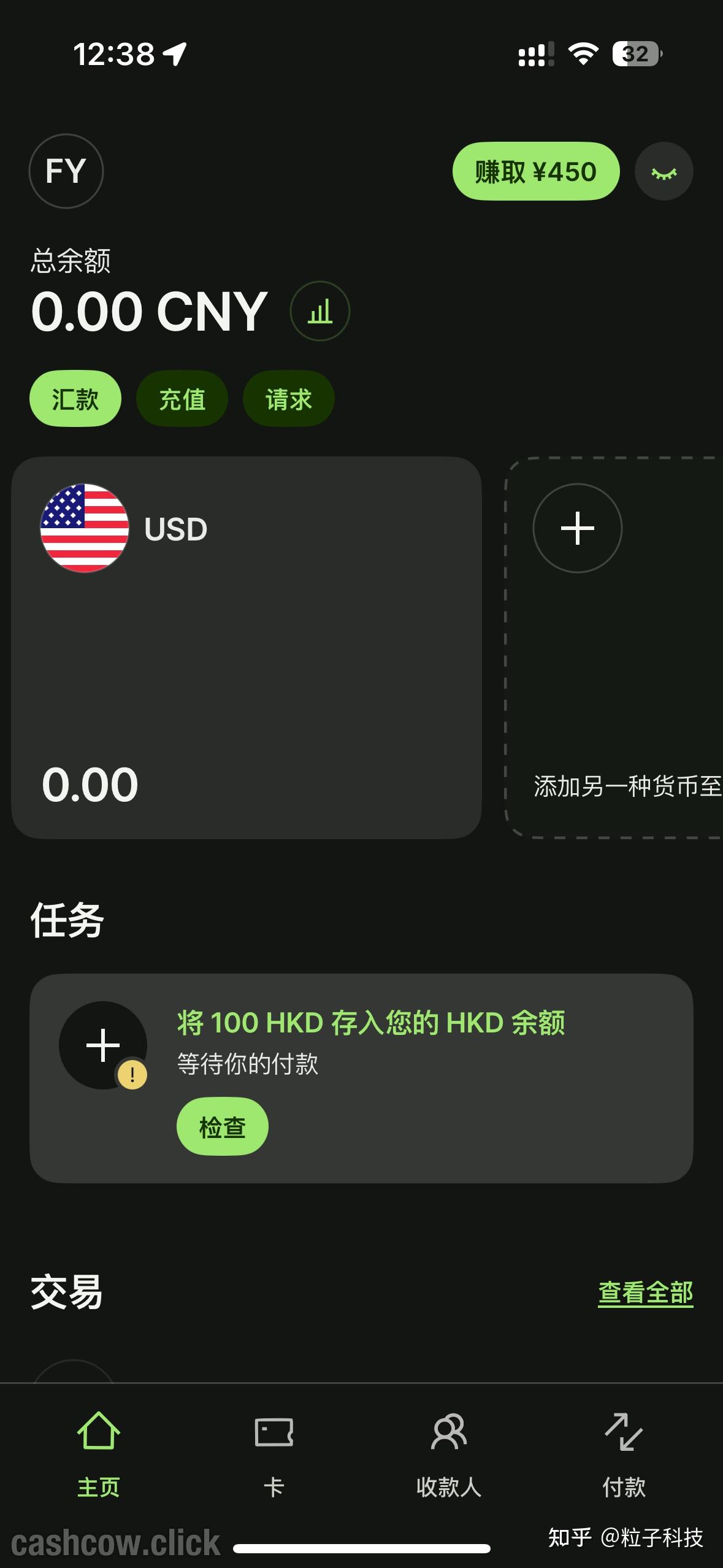Select the 充值 option

coord(182,398)
